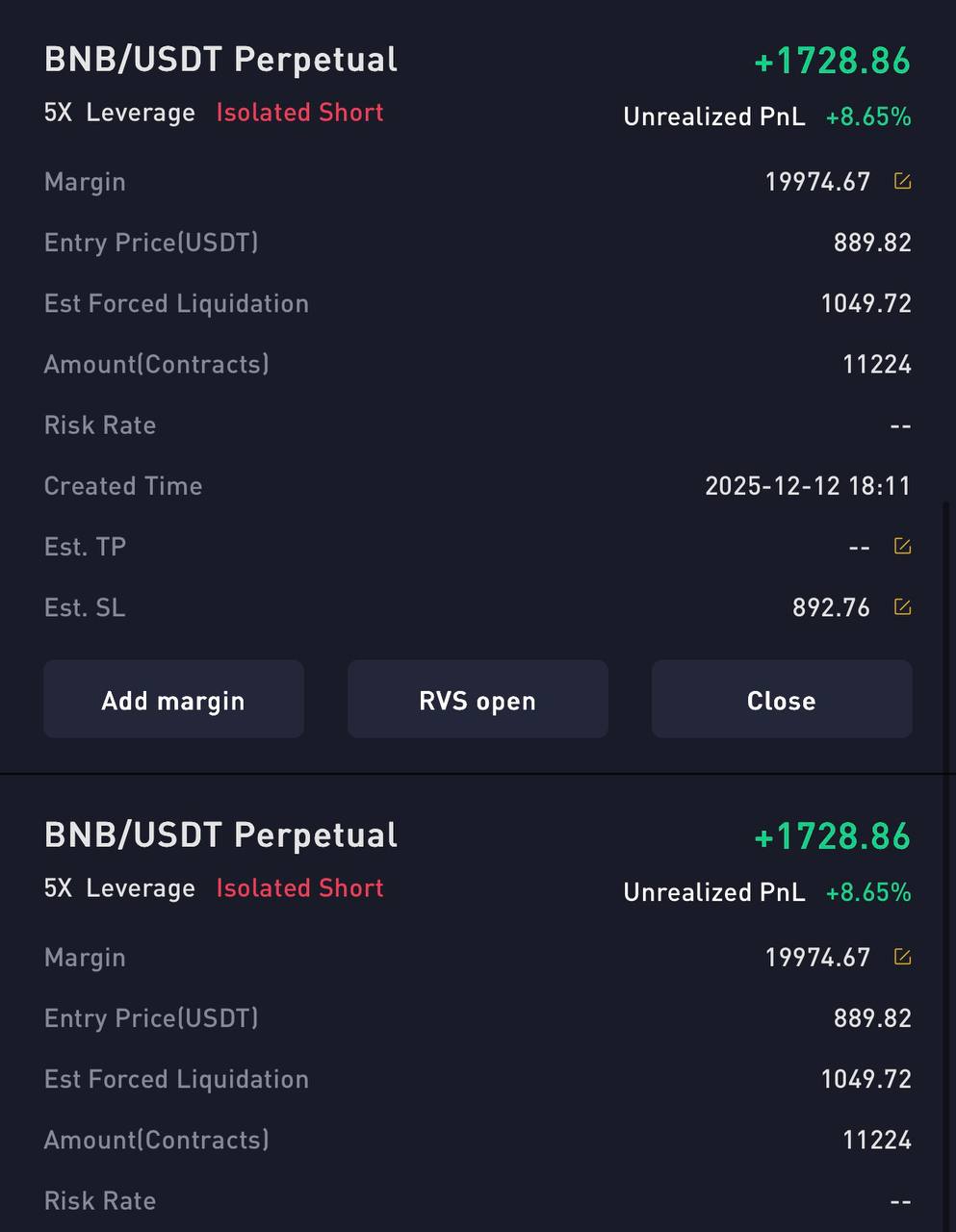The image size is (956, 1232).
Task: Edit the Est. TP value
Action: point(902,547)
